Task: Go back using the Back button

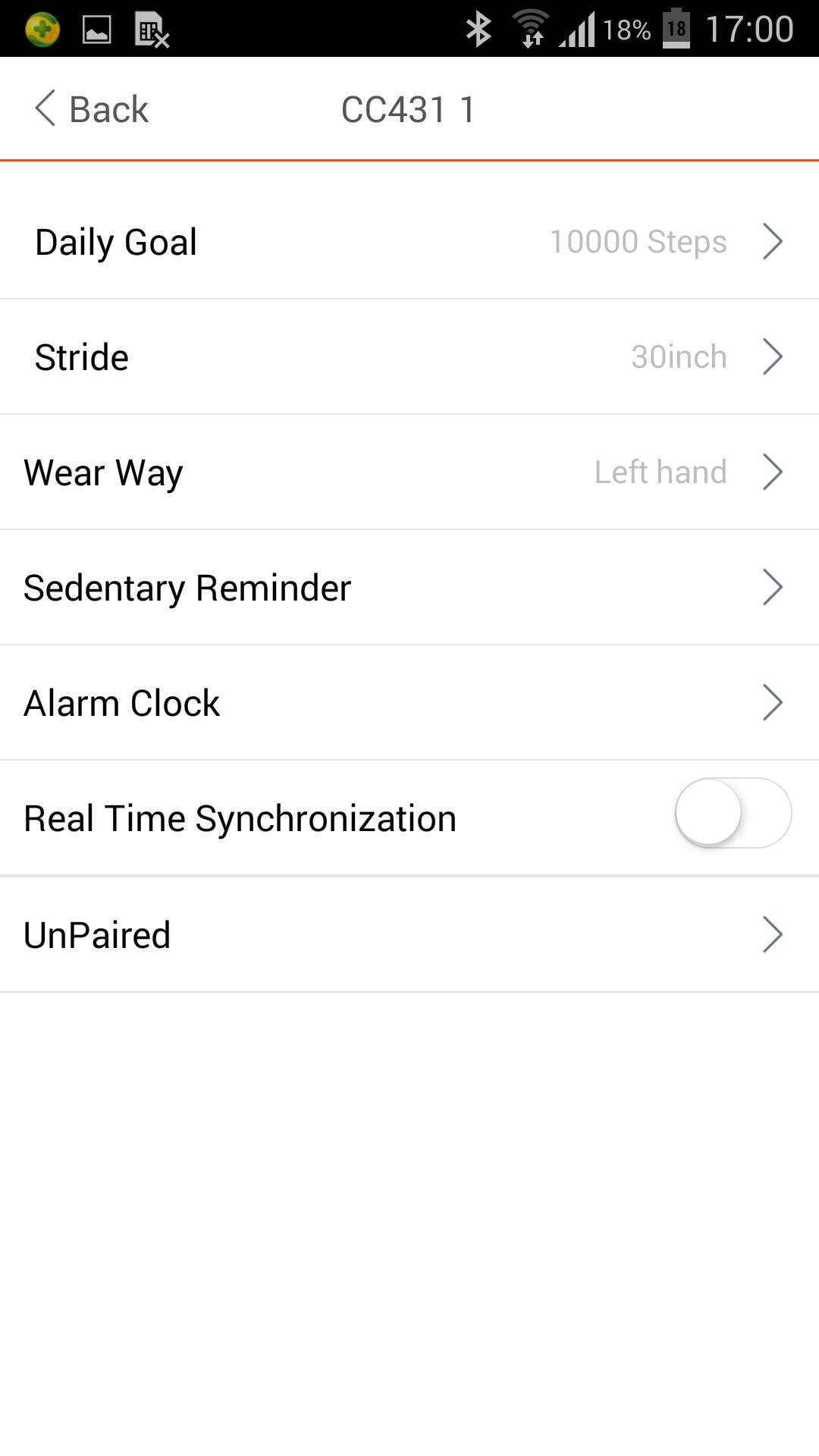Action: coord(92,109)
